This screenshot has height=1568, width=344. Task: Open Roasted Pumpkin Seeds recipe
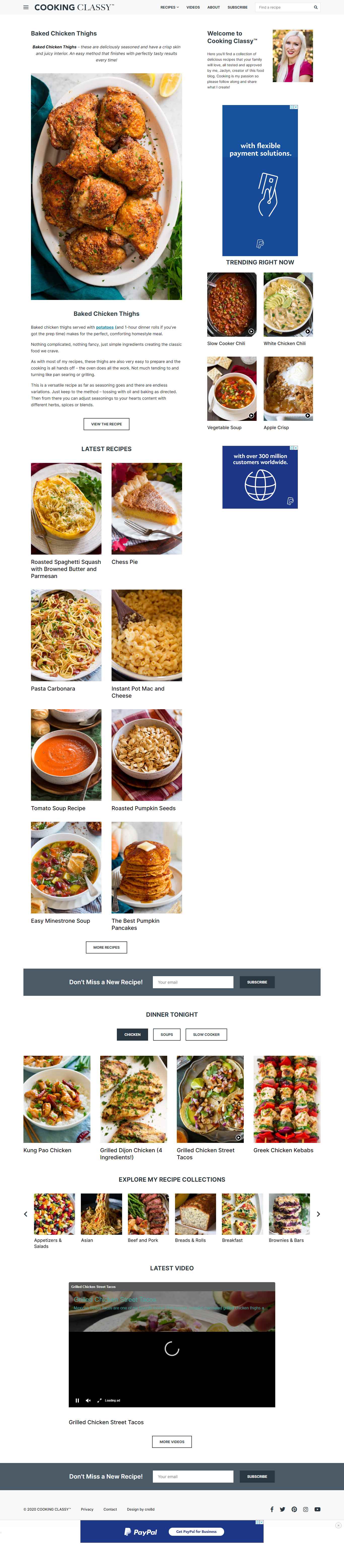pos(146,755)
